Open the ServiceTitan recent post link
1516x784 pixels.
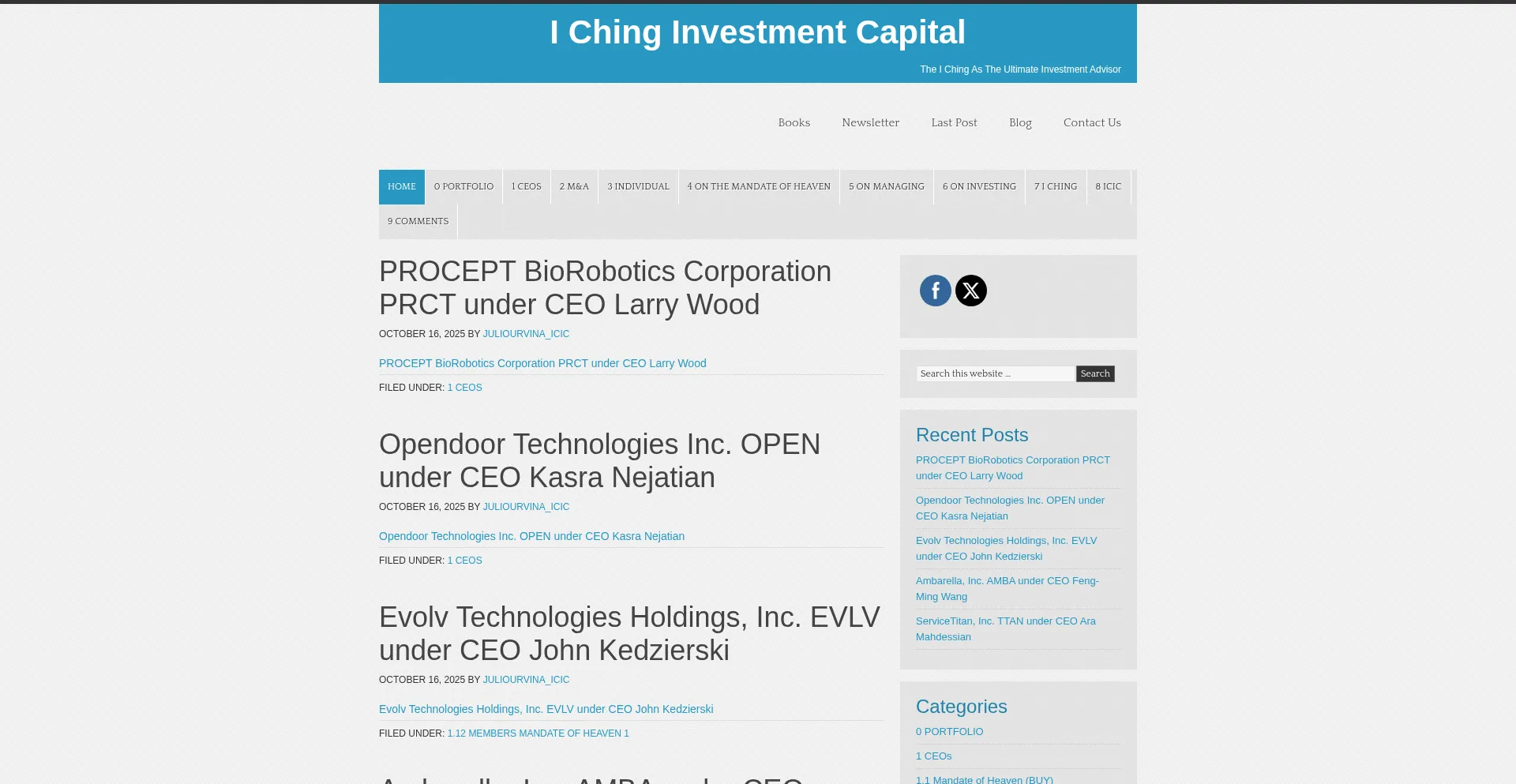tap(1005, 628)
